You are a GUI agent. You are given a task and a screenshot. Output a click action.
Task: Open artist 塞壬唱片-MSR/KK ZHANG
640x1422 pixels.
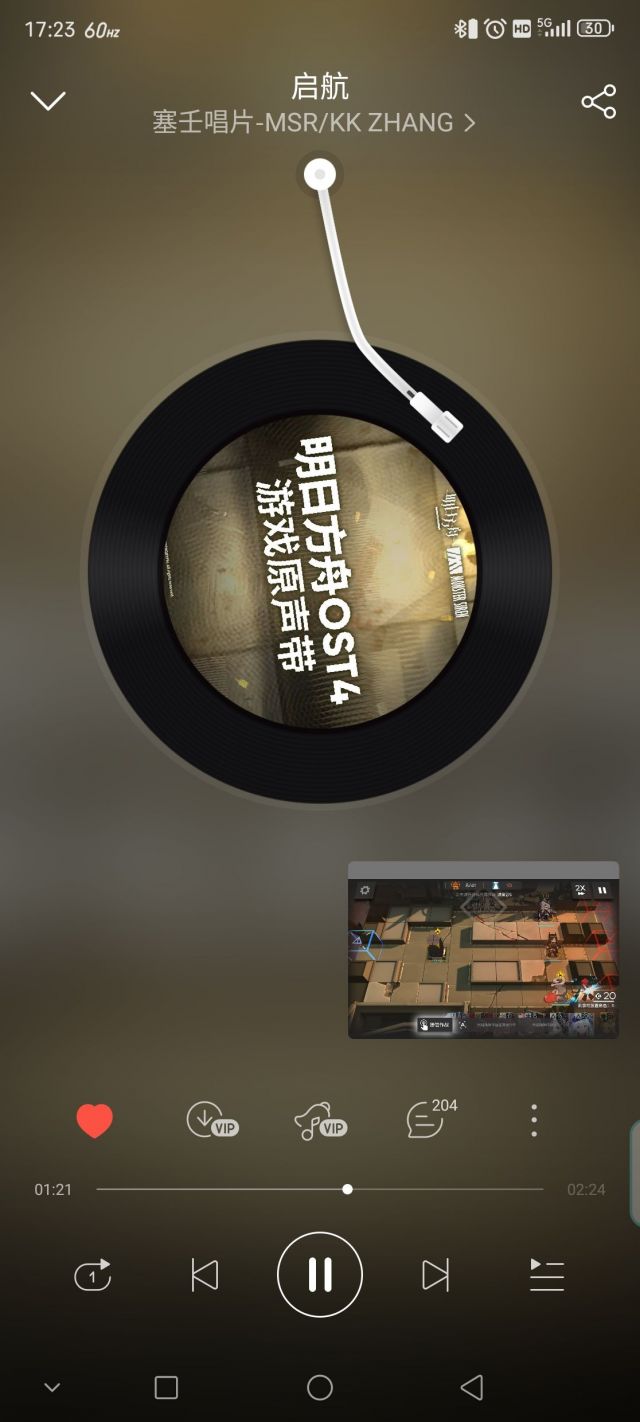click(x=313, y=123)
